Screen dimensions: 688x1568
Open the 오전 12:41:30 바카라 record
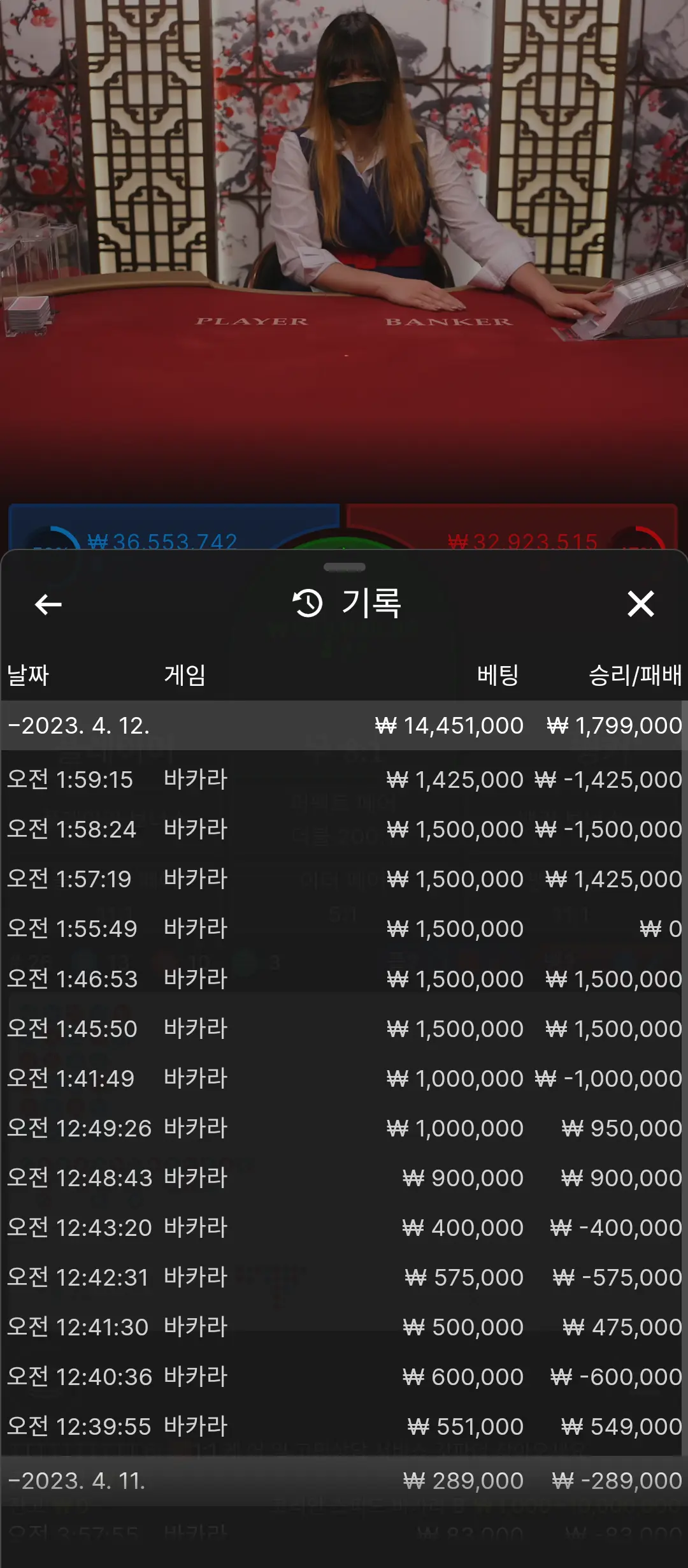(344, 1327)
